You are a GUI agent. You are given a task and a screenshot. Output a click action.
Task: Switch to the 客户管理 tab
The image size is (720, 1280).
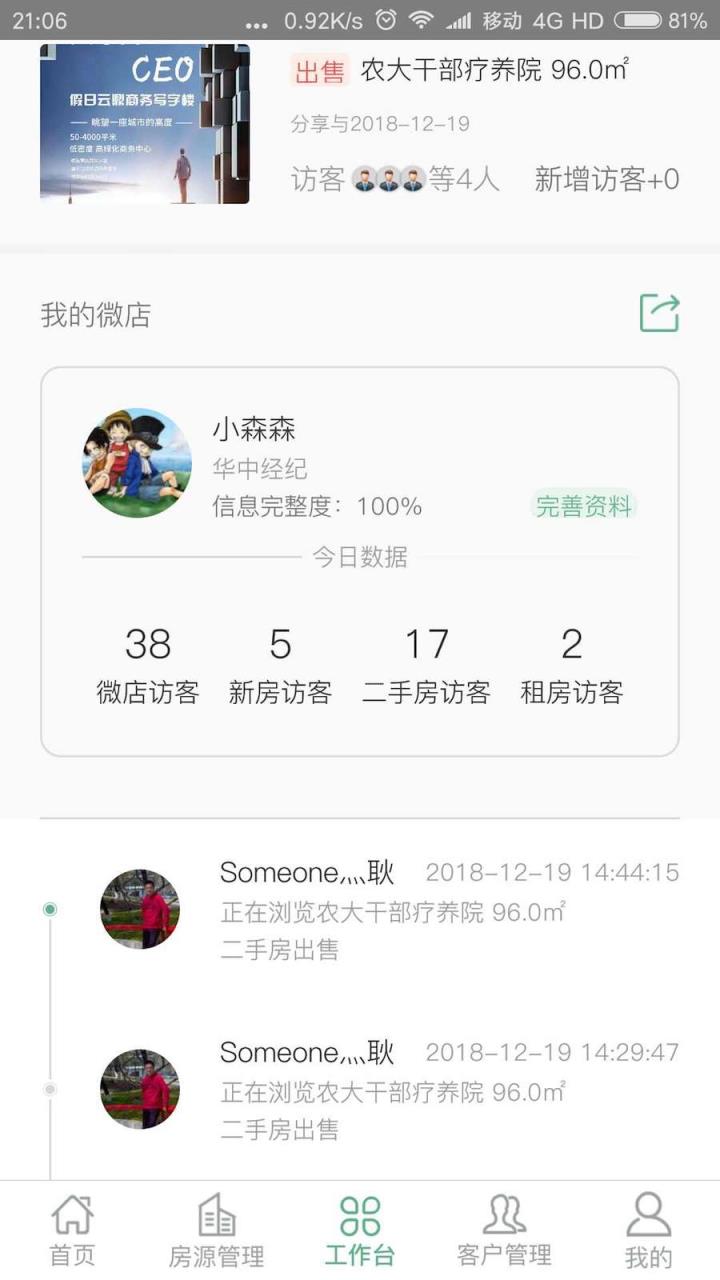pos(503,1228)
